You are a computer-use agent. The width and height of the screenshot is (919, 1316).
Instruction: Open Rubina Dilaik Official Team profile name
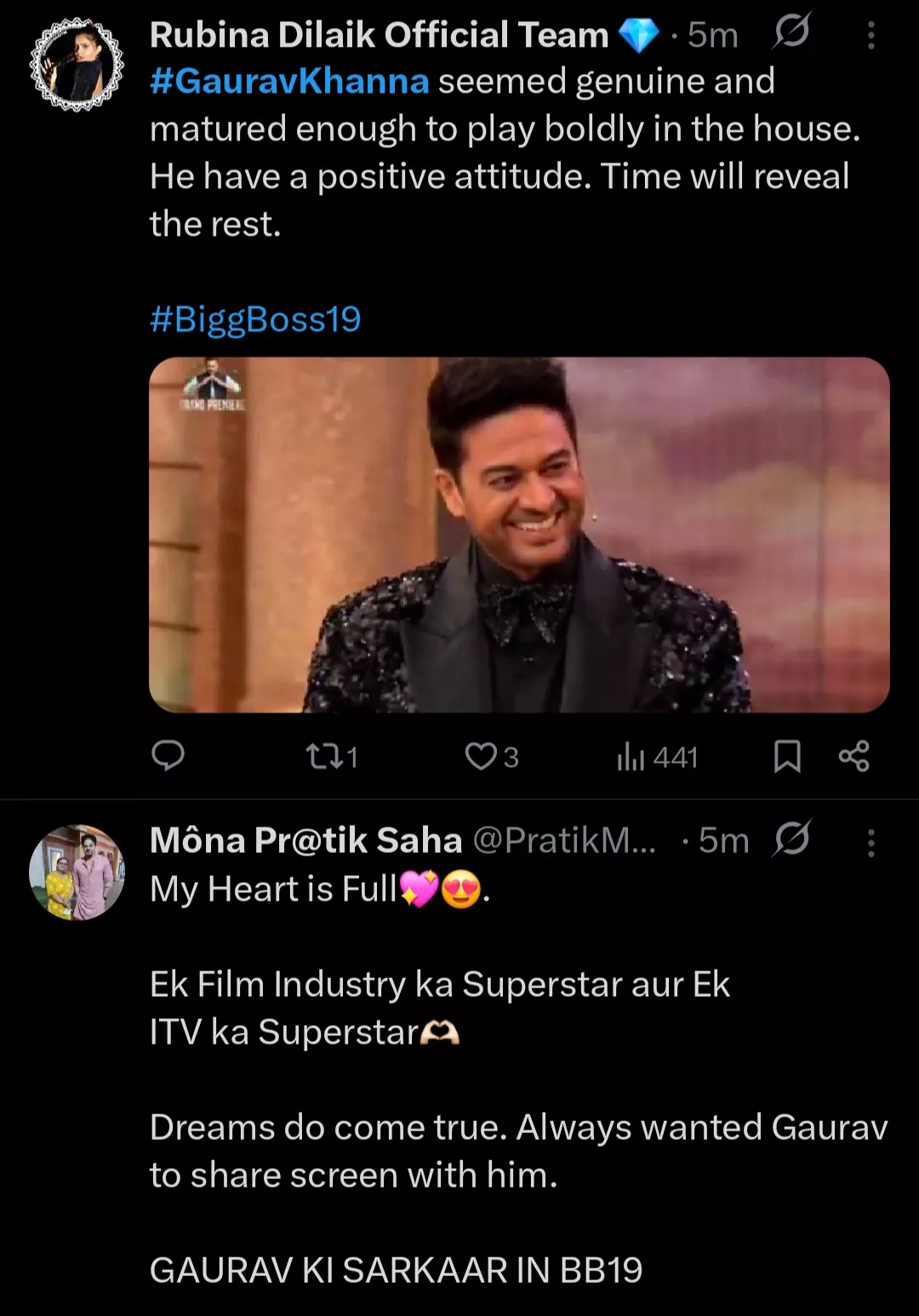(x=380, y=36)
